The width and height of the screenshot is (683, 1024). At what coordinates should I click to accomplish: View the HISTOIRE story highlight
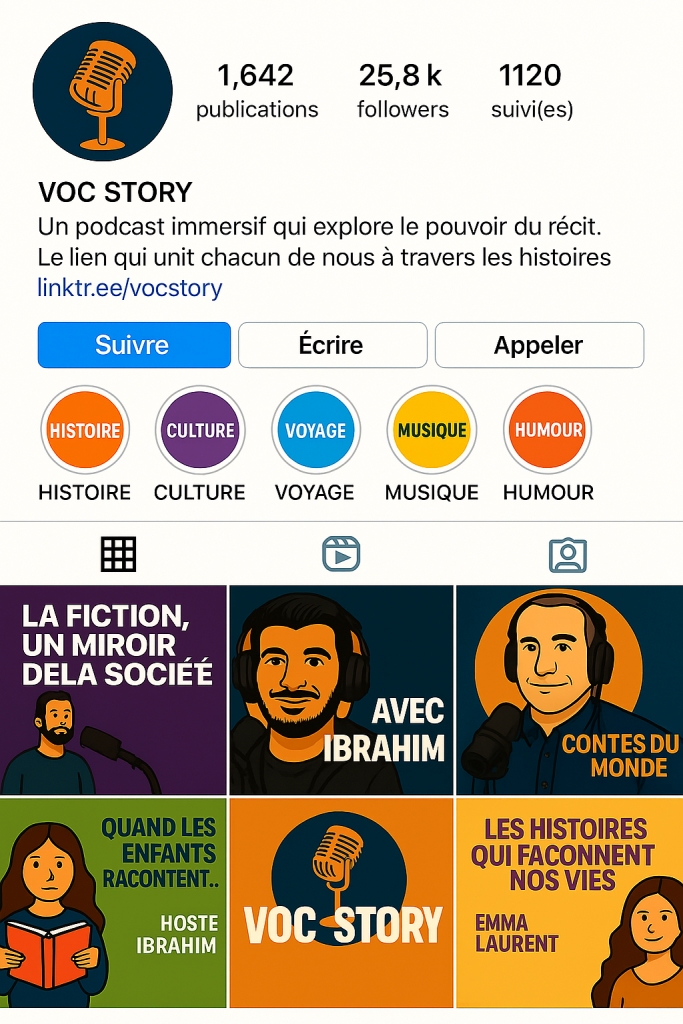click(85, 431)
